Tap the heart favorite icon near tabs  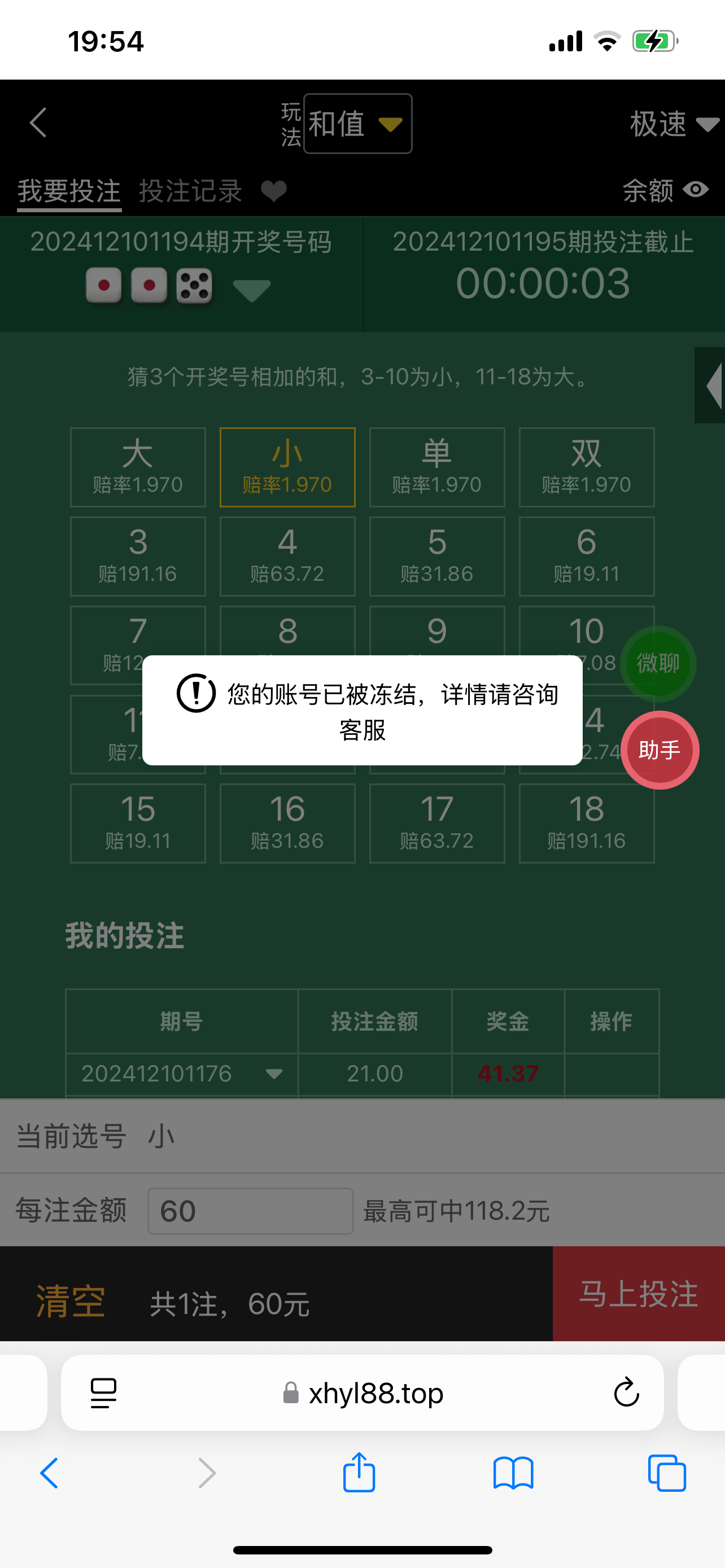tap(273, 191)
